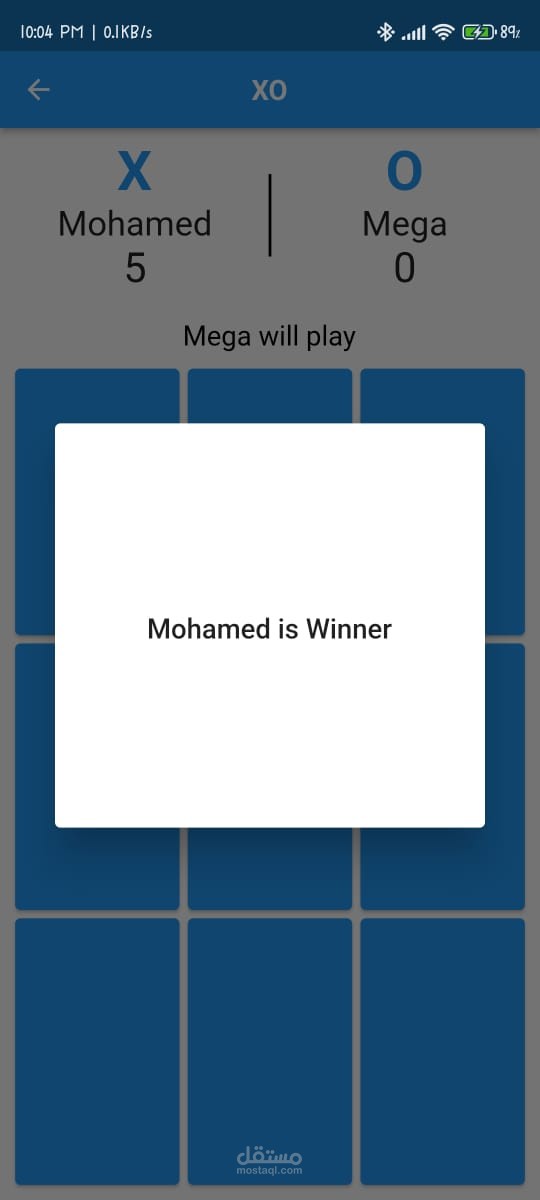Screen dimensions: 540x1200
Task: Go back using the app bar arrow
Action: pyautogui.click(x=39, y=90)
